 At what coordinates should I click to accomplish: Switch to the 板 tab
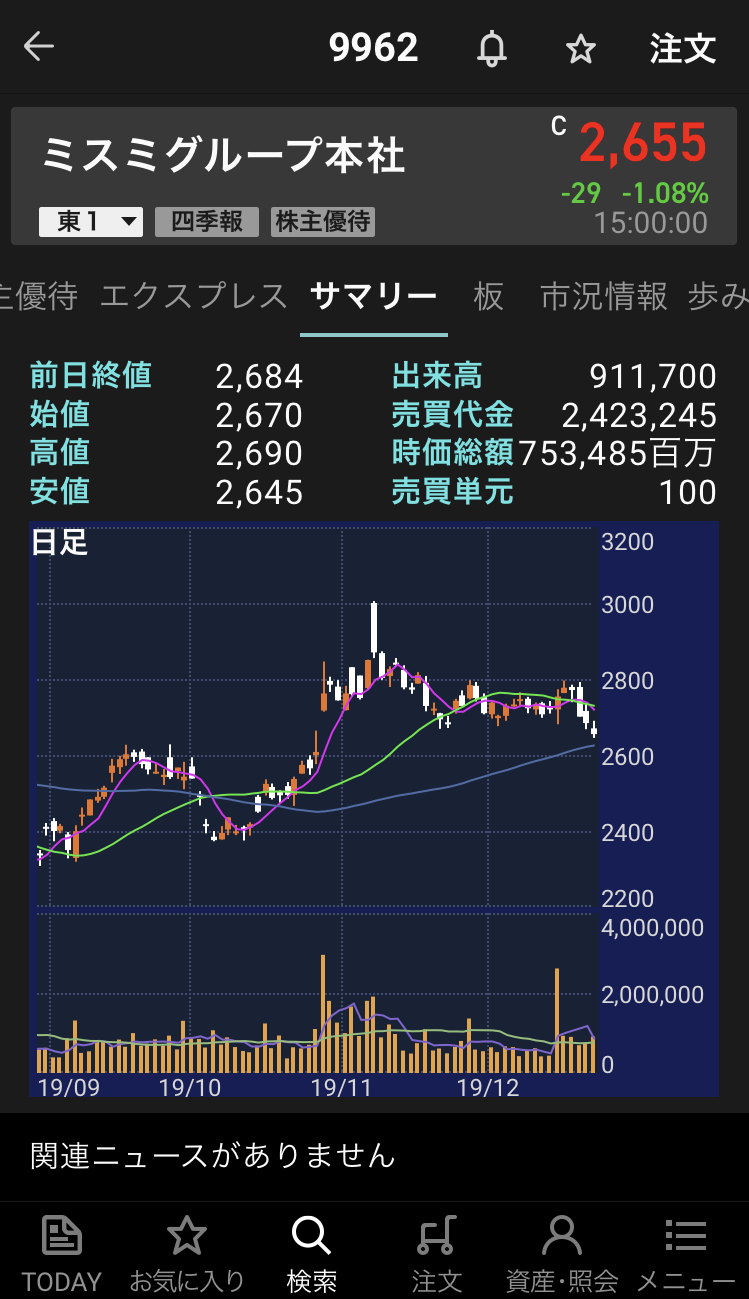pos(489,296)
